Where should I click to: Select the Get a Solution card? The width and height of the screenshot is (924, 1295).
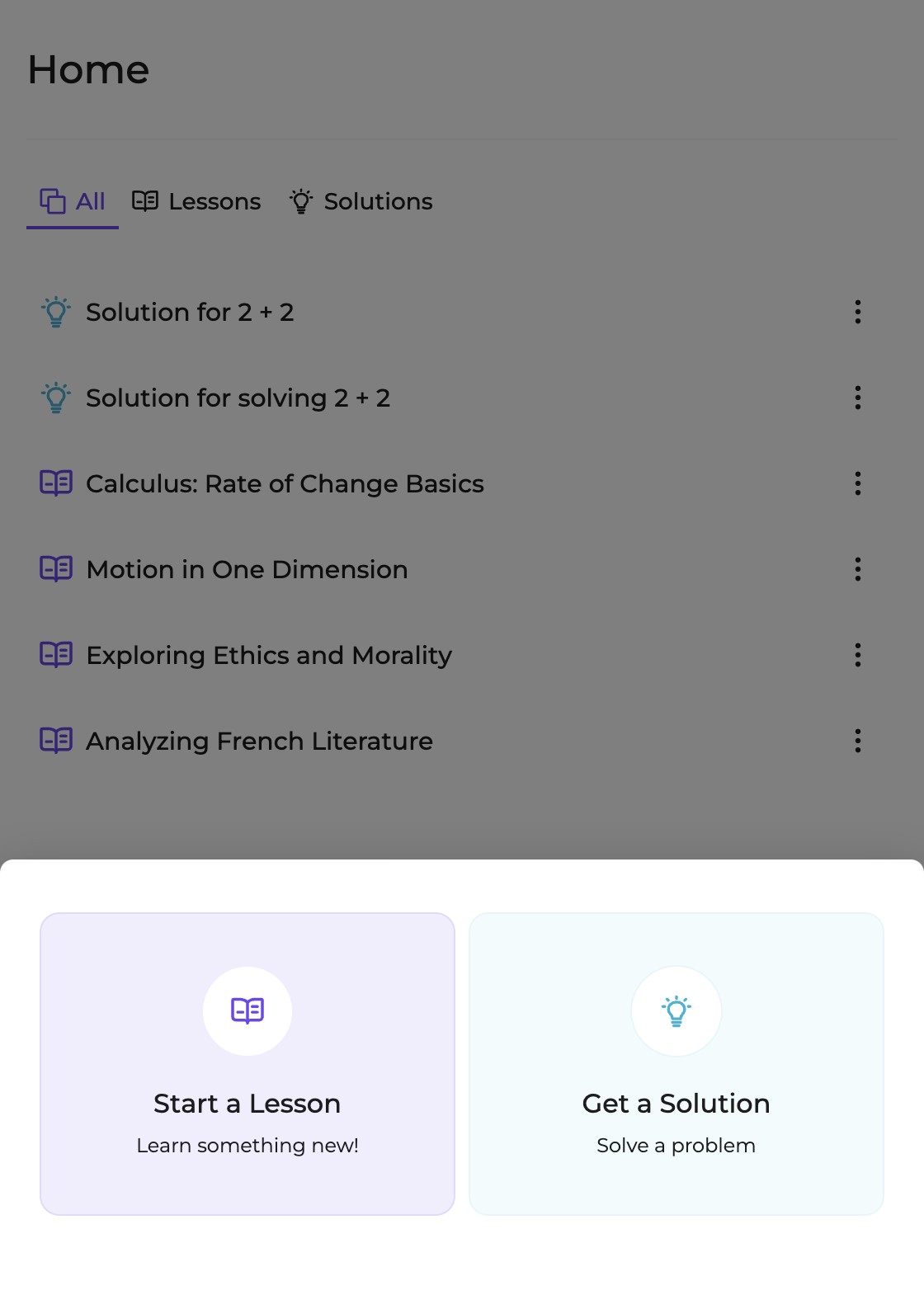676,1063
